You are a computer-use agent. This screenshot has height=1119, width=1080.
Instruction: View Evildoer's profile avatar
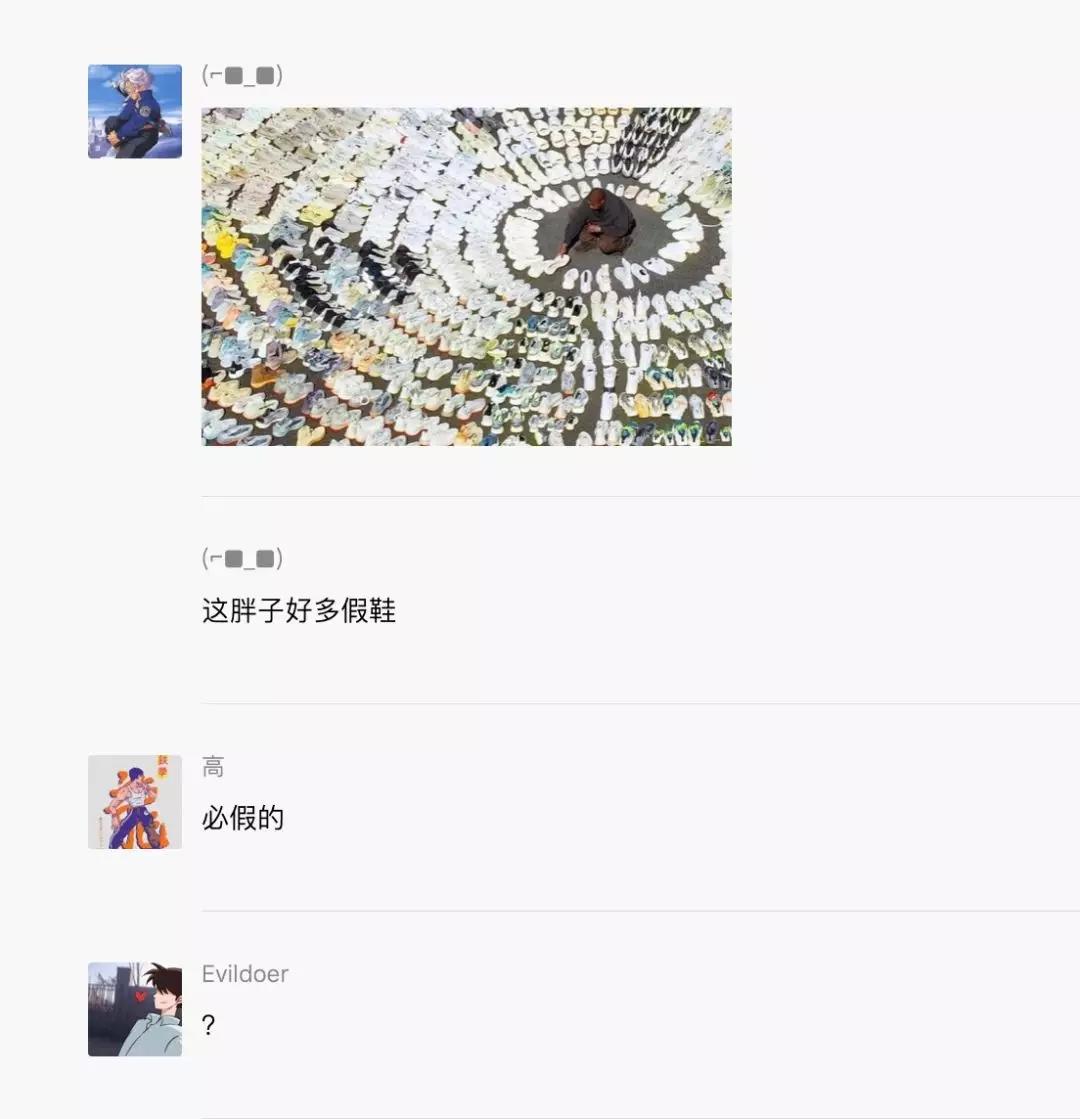coord(135,1009)
